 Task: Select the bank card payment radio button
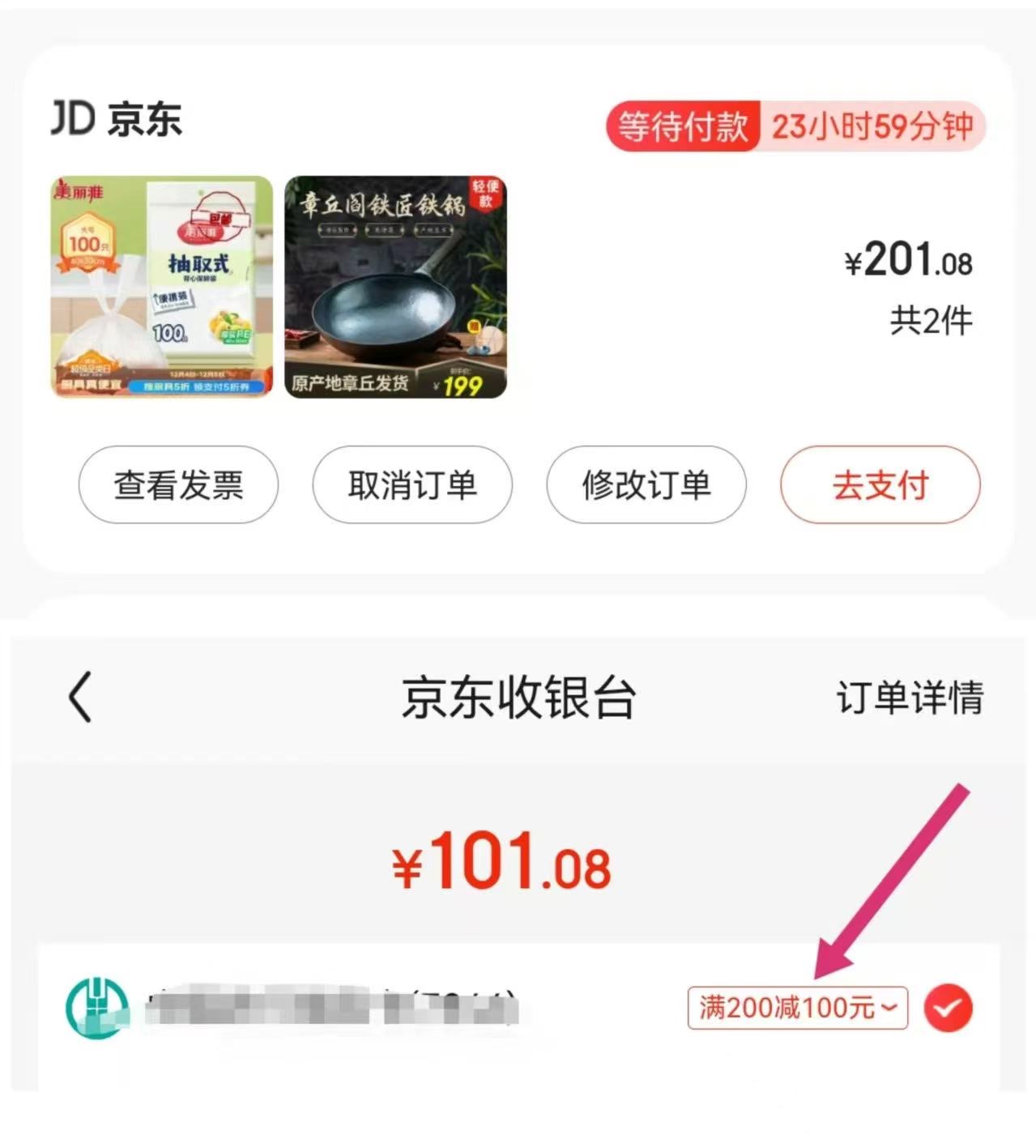[948, 1008]
